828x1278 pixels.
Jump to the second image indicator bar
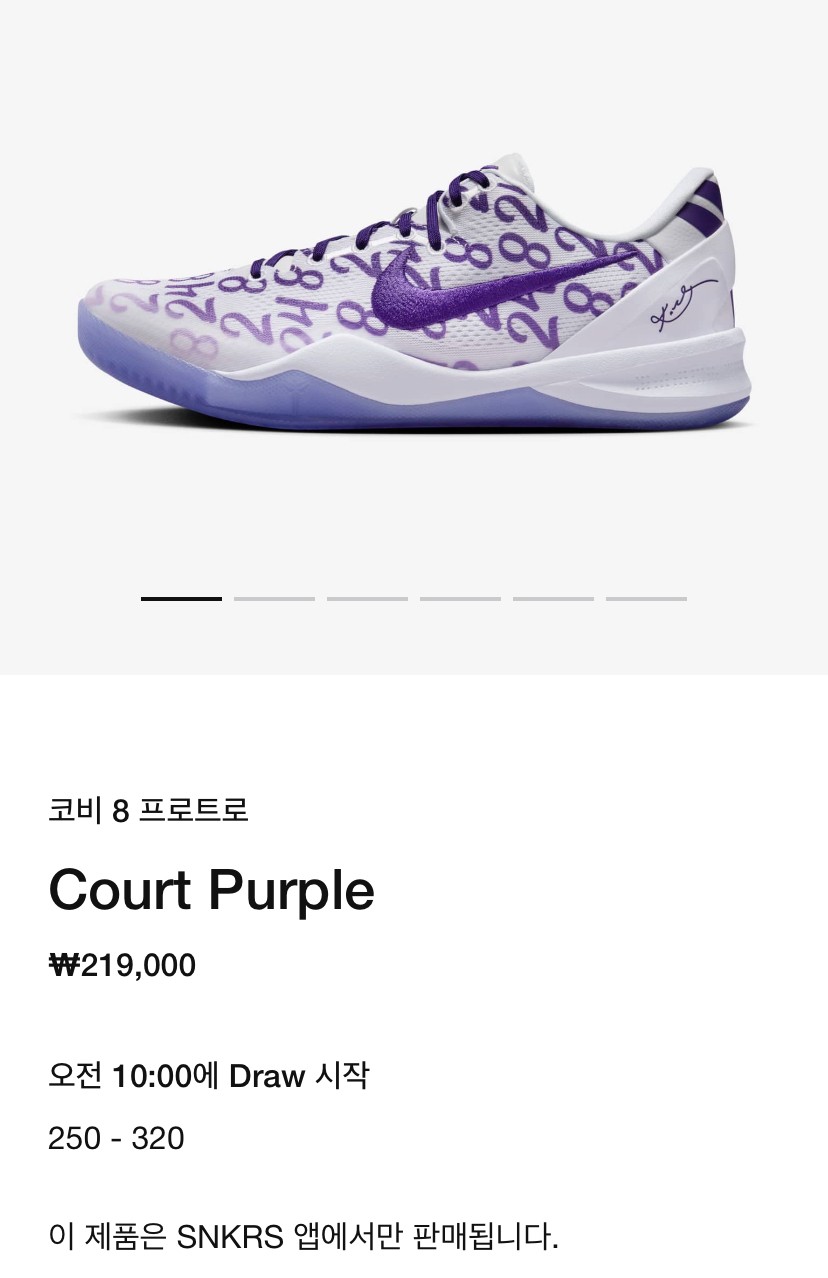point(274,598)
